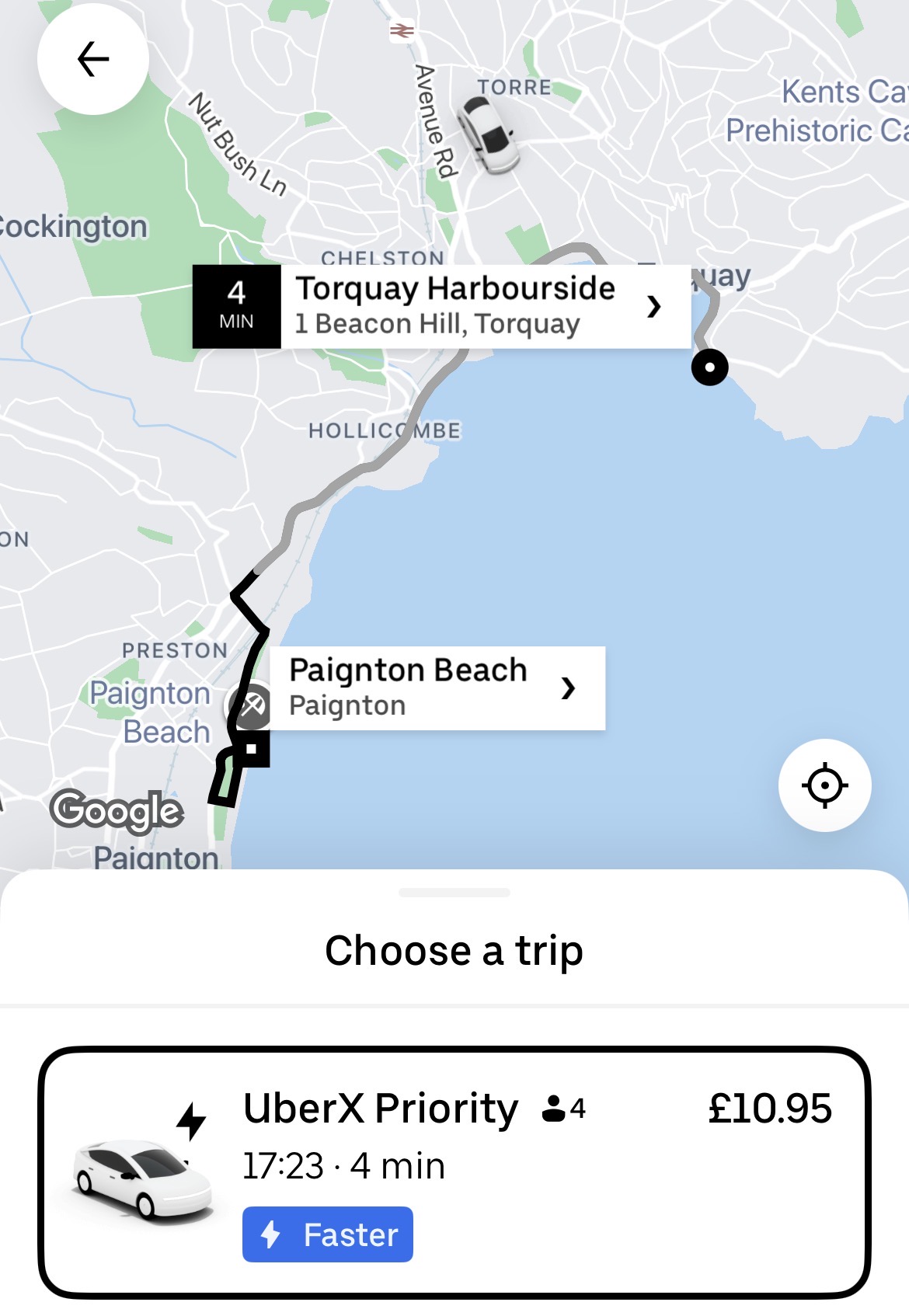This screenshot has height=1316, width=909.
Task: Edit the Paignton Beach pickup location
Action: pyautogui.click(x=436, y=688)
